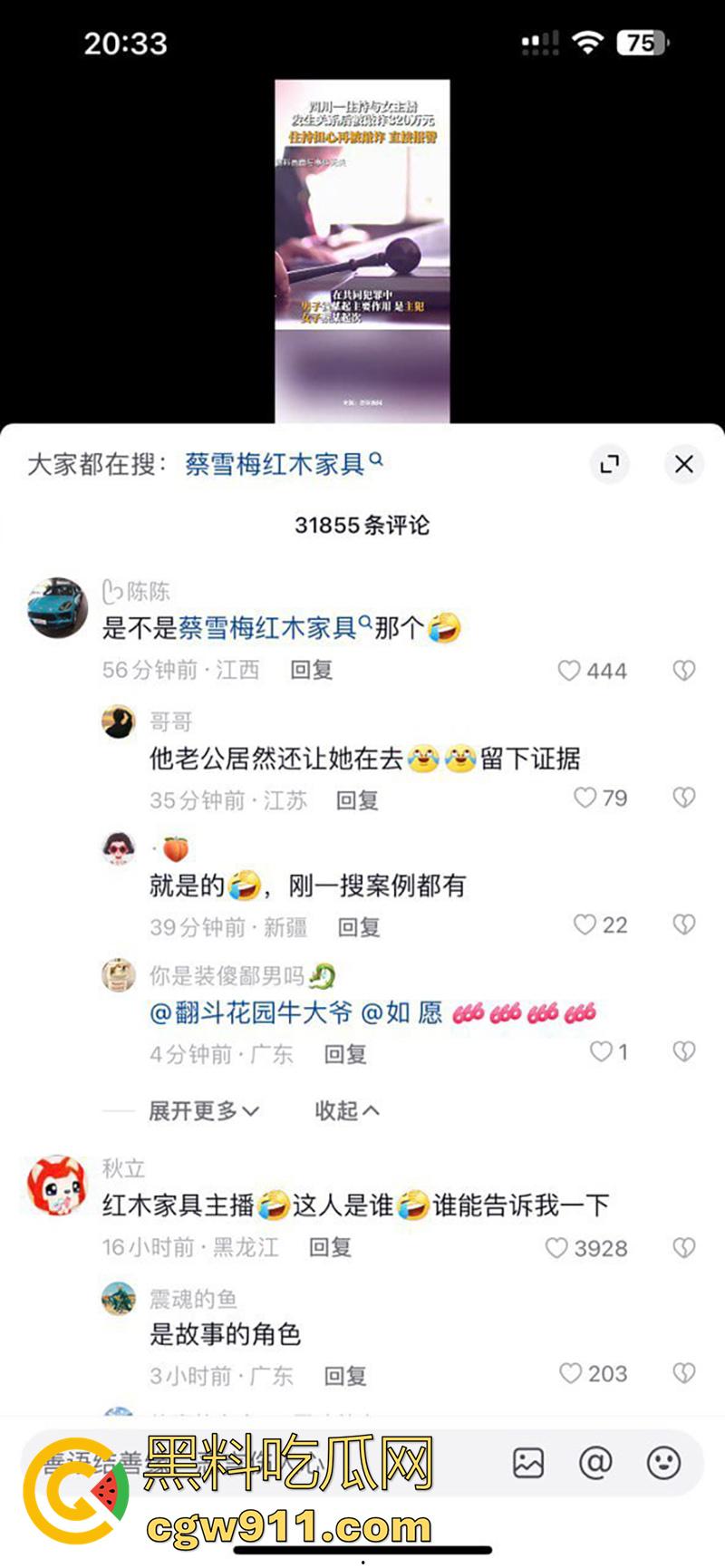Reply to 秋立's comment

[x=330, y=1248]
